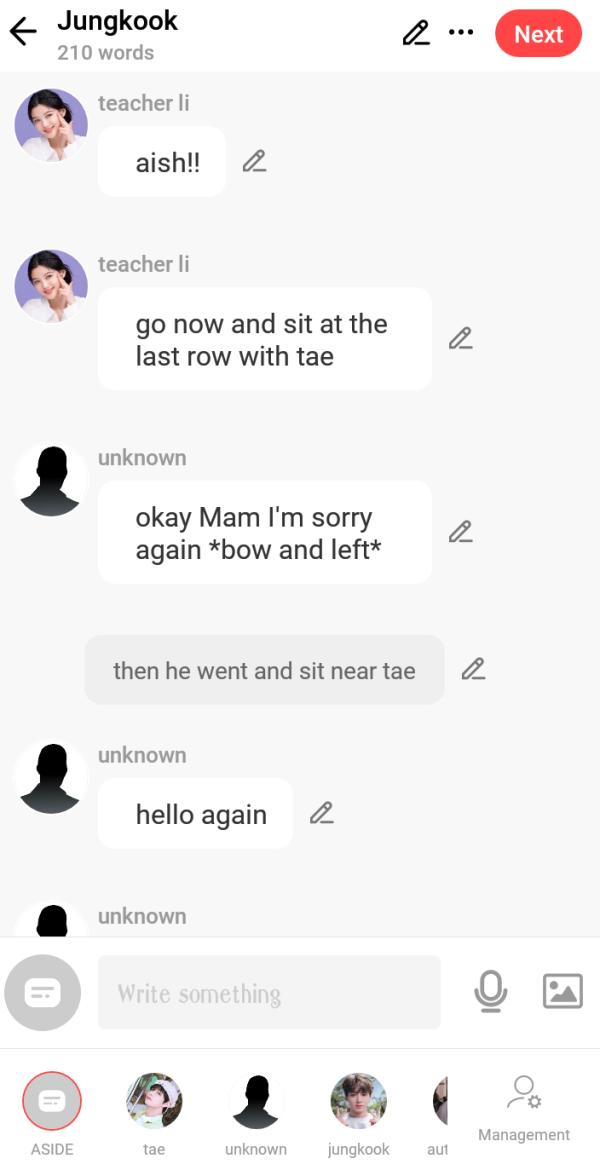Choose the unknown character as speaker
Image resolution: width=600 pixels, height=1170 pixels.
256,1101
